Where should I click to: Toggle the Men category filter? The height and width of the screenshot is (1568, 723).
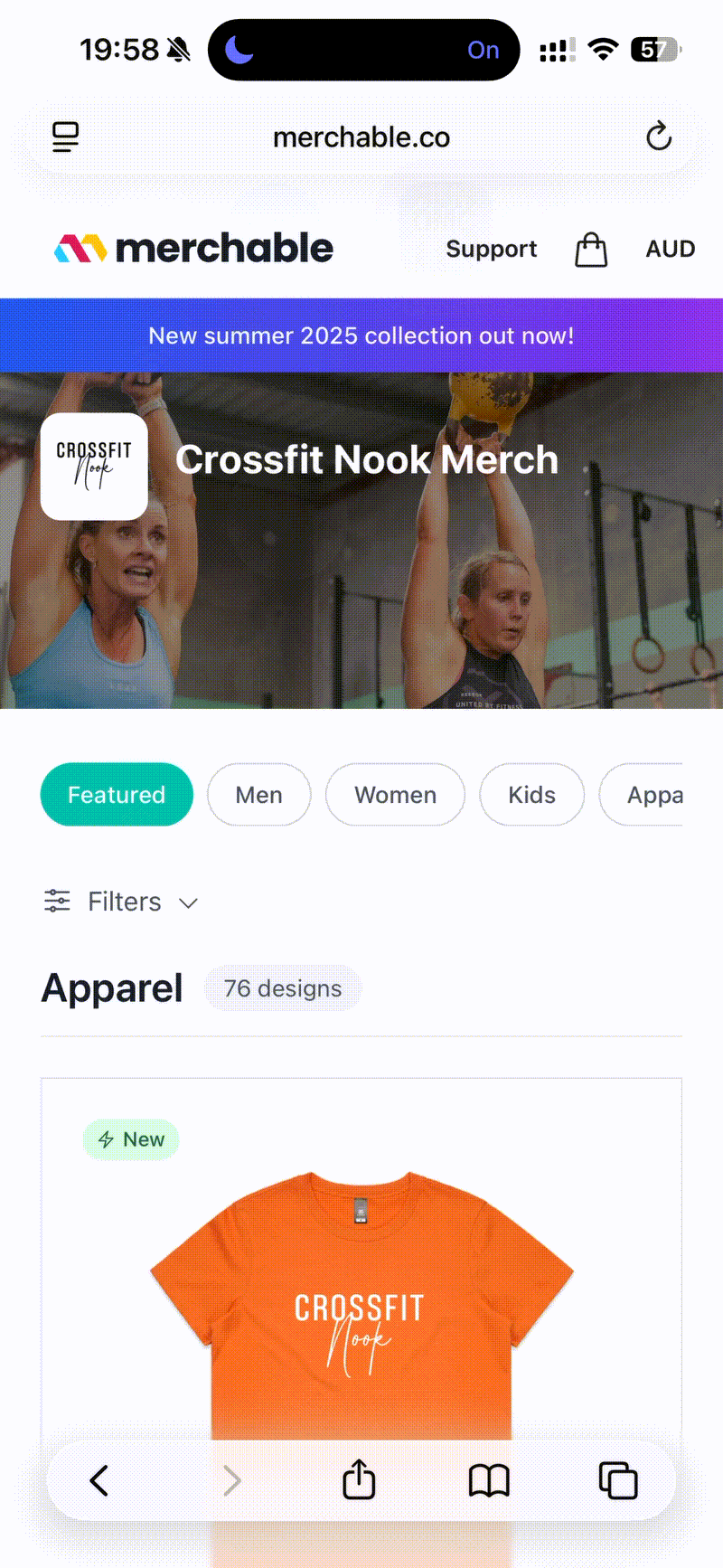(258, 794)
